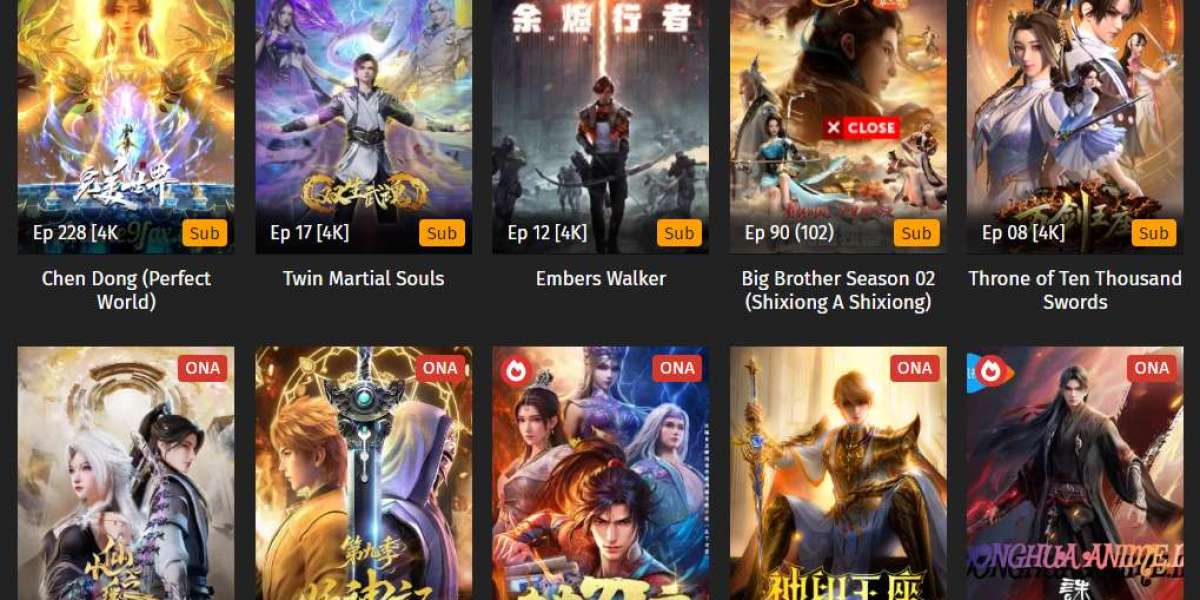This screenshot has width=1200, height=600.
Task: Open Big Brother Season 02 card
Action: (838, 289)
